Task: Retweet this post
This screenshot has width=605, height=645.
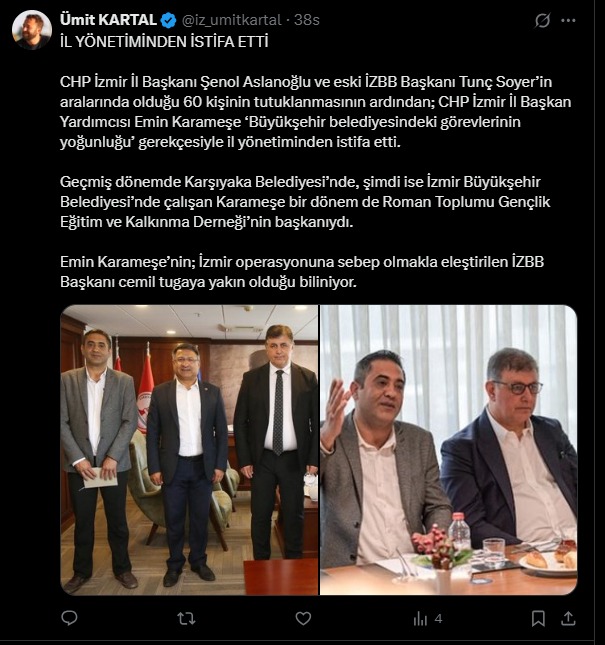Action: tap(186, 619)
